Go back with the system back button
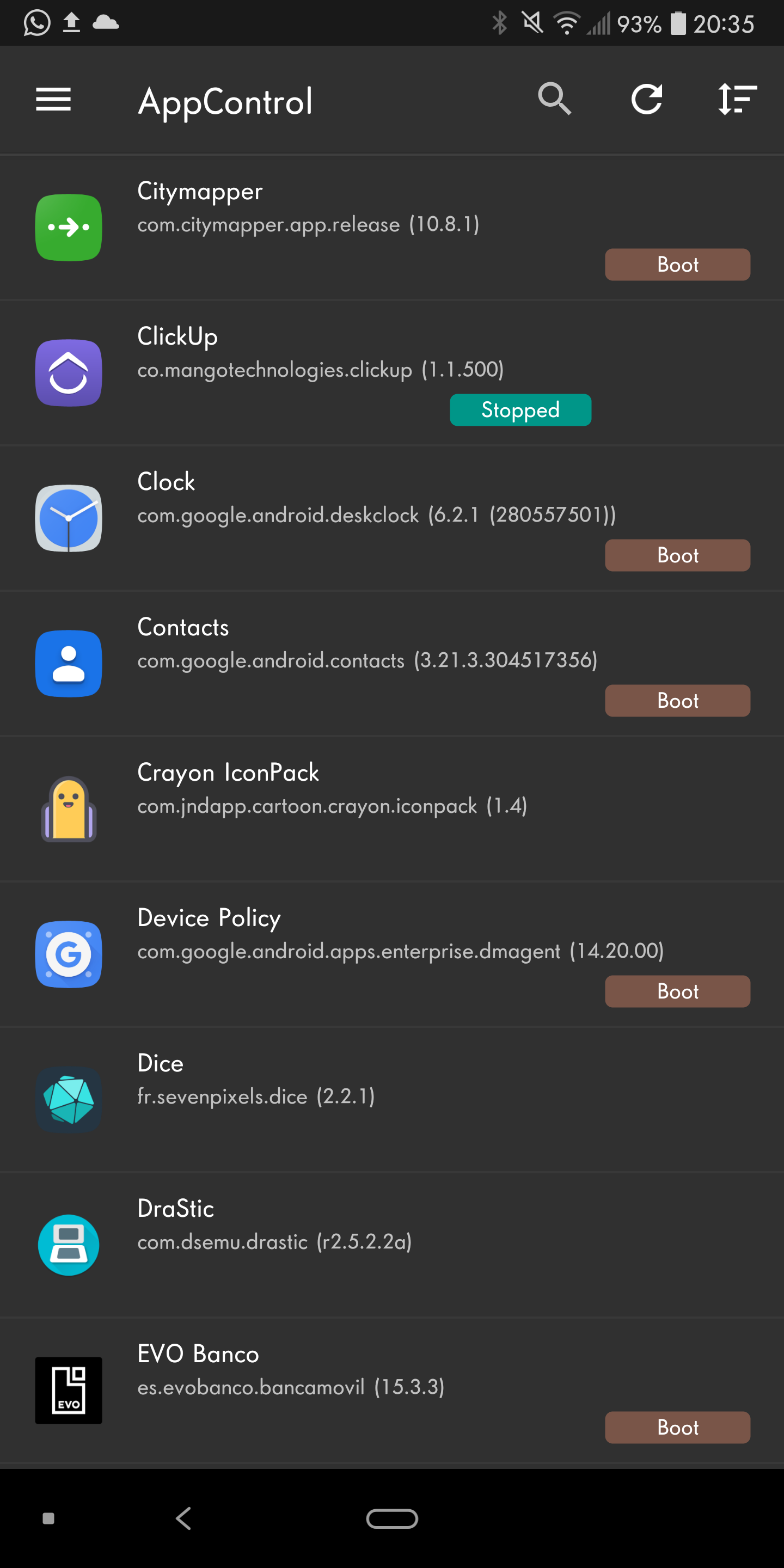The image size is (784, 1568). (183, 1518)
